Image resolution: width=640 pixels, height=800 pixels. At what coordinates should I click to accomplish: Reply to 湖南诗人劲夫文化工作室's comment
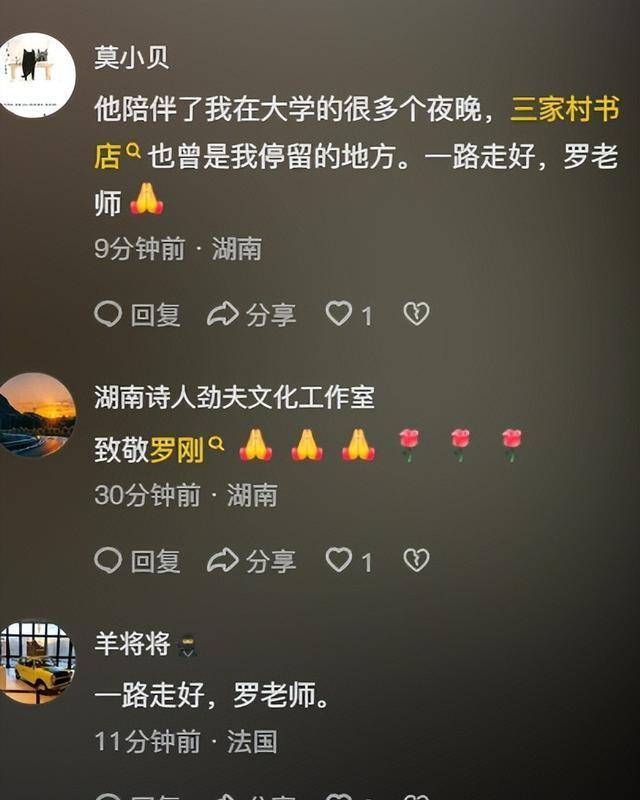pos(137,561)
